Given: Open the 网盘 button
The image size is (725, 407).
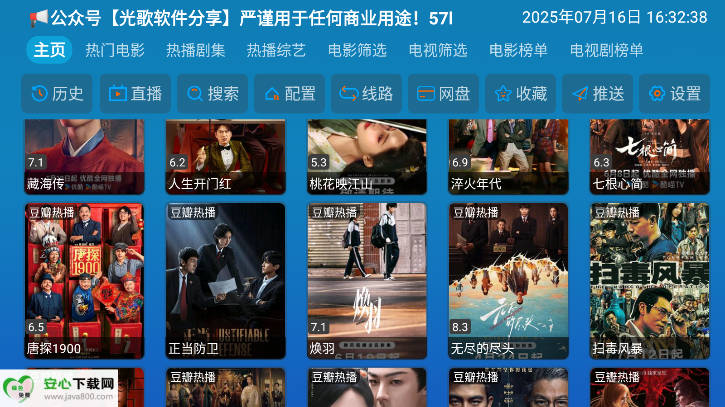Looking at the screenshot, I should tap(444, 94).
